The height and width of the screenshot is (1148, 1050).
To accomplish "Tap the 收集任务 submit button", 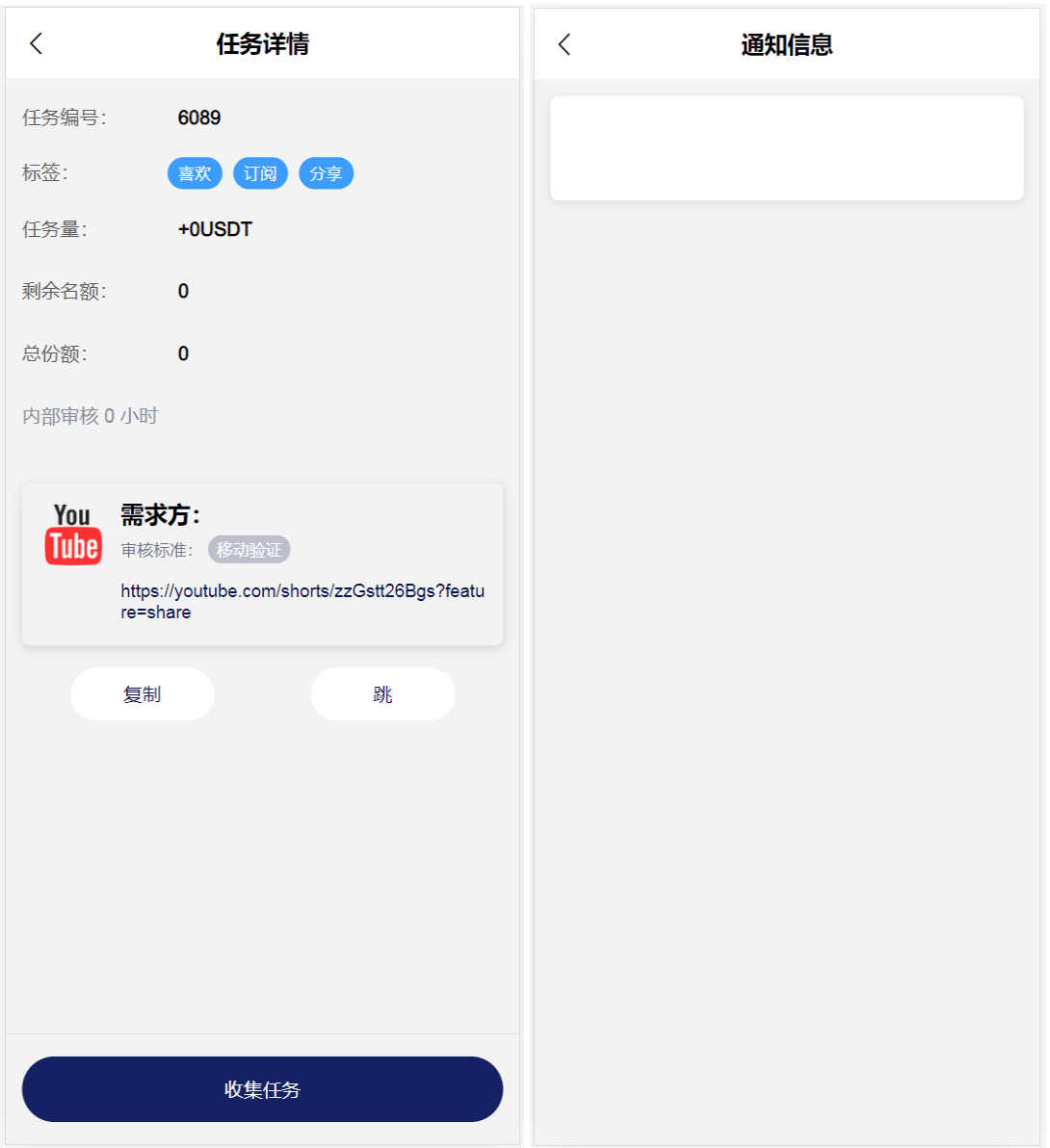I will click(262, 1089).
